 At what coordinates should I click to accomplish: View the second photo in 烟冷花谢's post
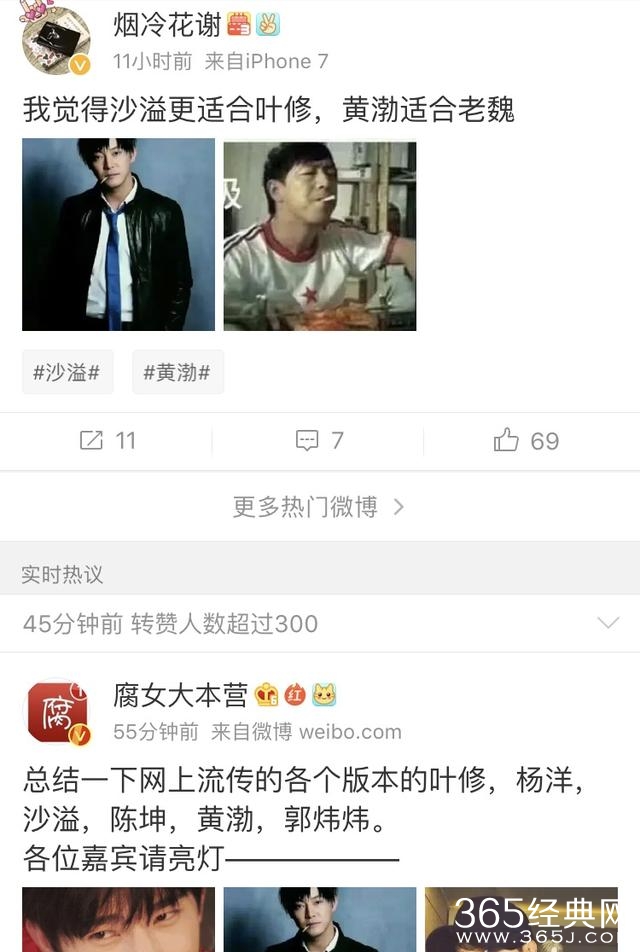[x=319, y=234]
